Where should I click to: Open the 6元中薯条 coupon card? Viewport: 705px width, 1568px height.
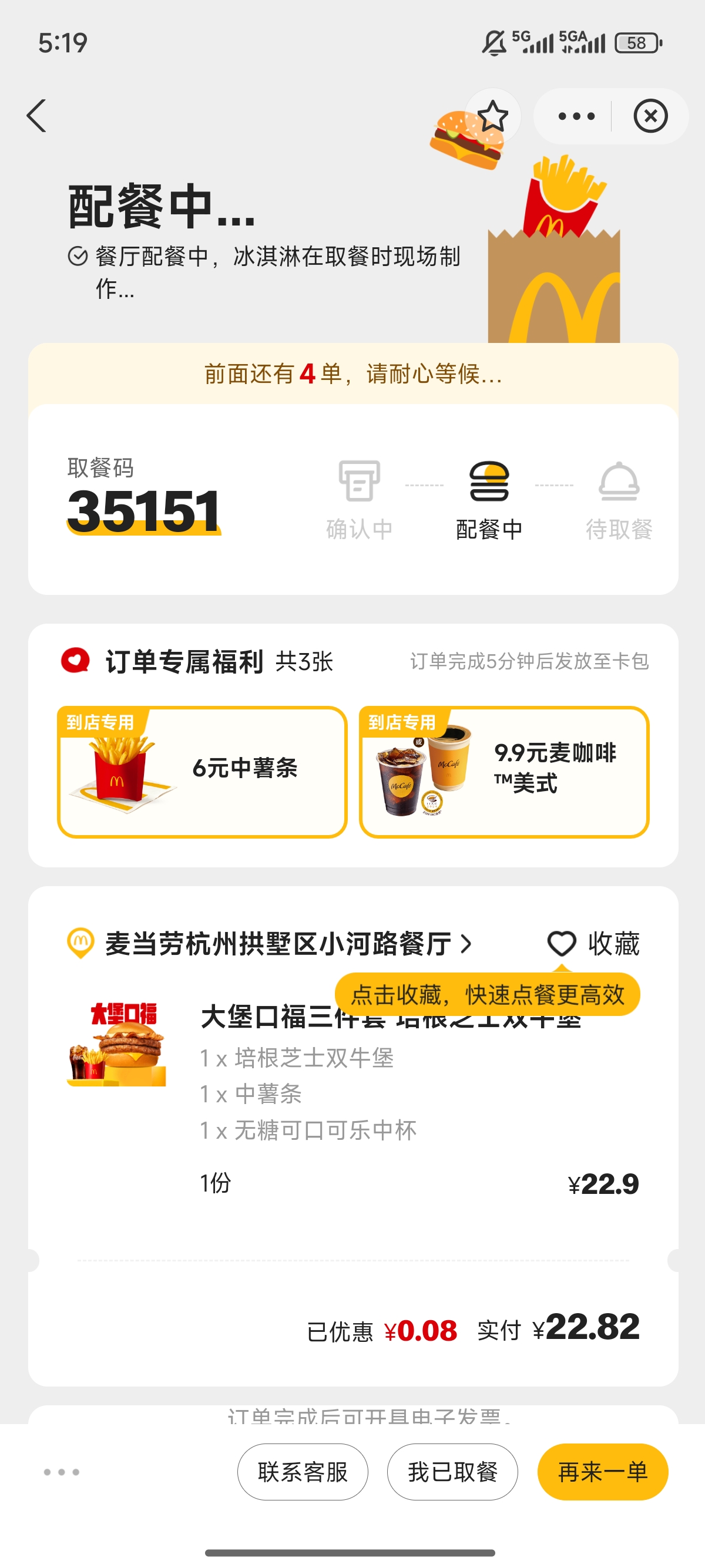(x=202, y=772)
